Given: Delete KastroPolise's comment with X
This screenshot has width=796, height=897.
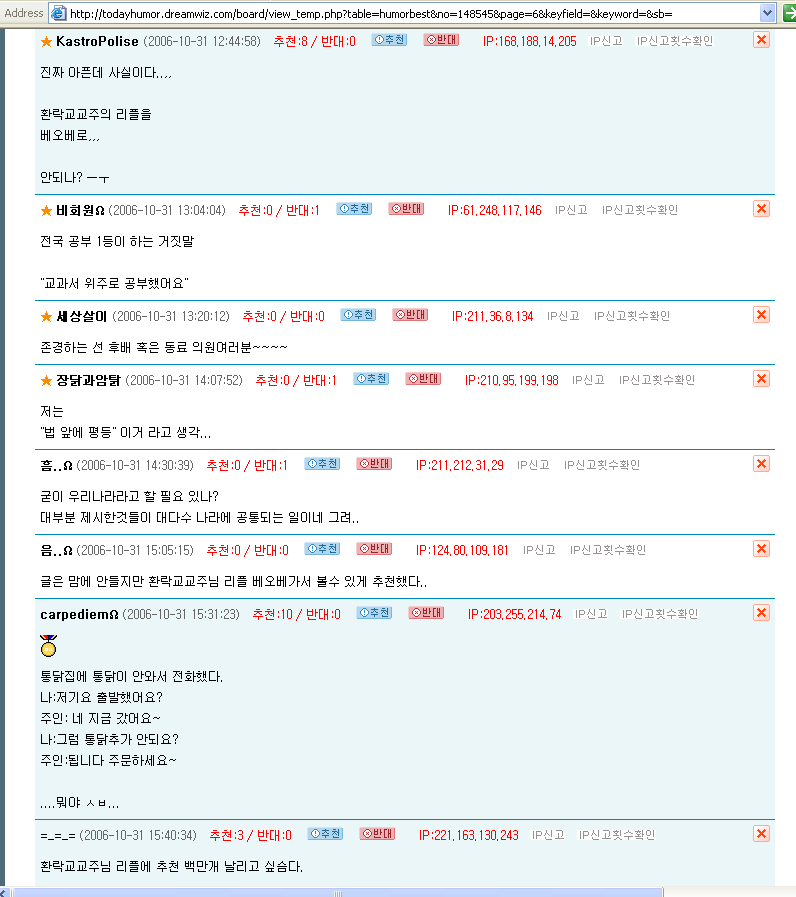Looking at the screenshot, I should (761, 40).
